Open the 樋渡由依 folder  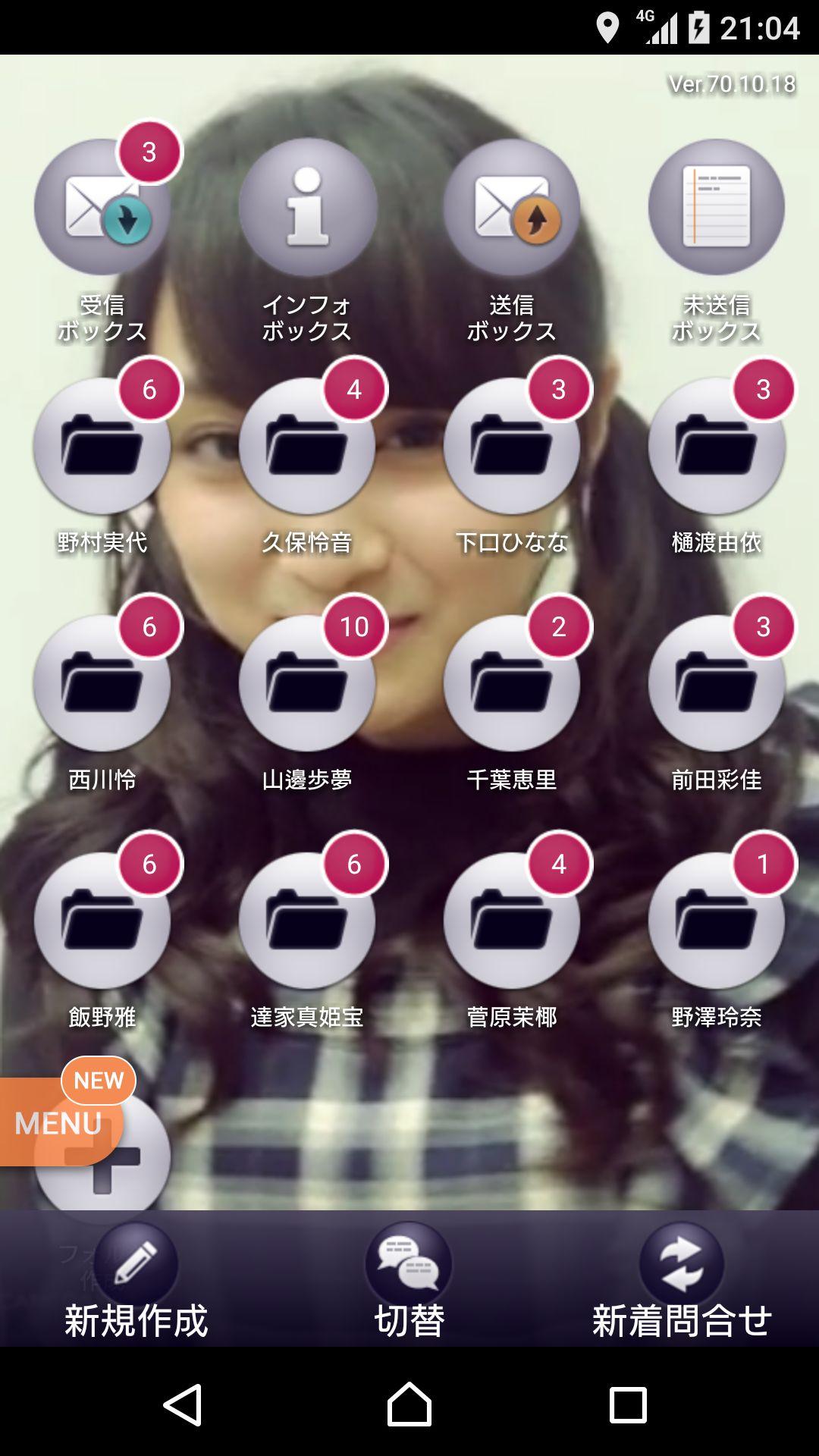(x=717, y=446)
